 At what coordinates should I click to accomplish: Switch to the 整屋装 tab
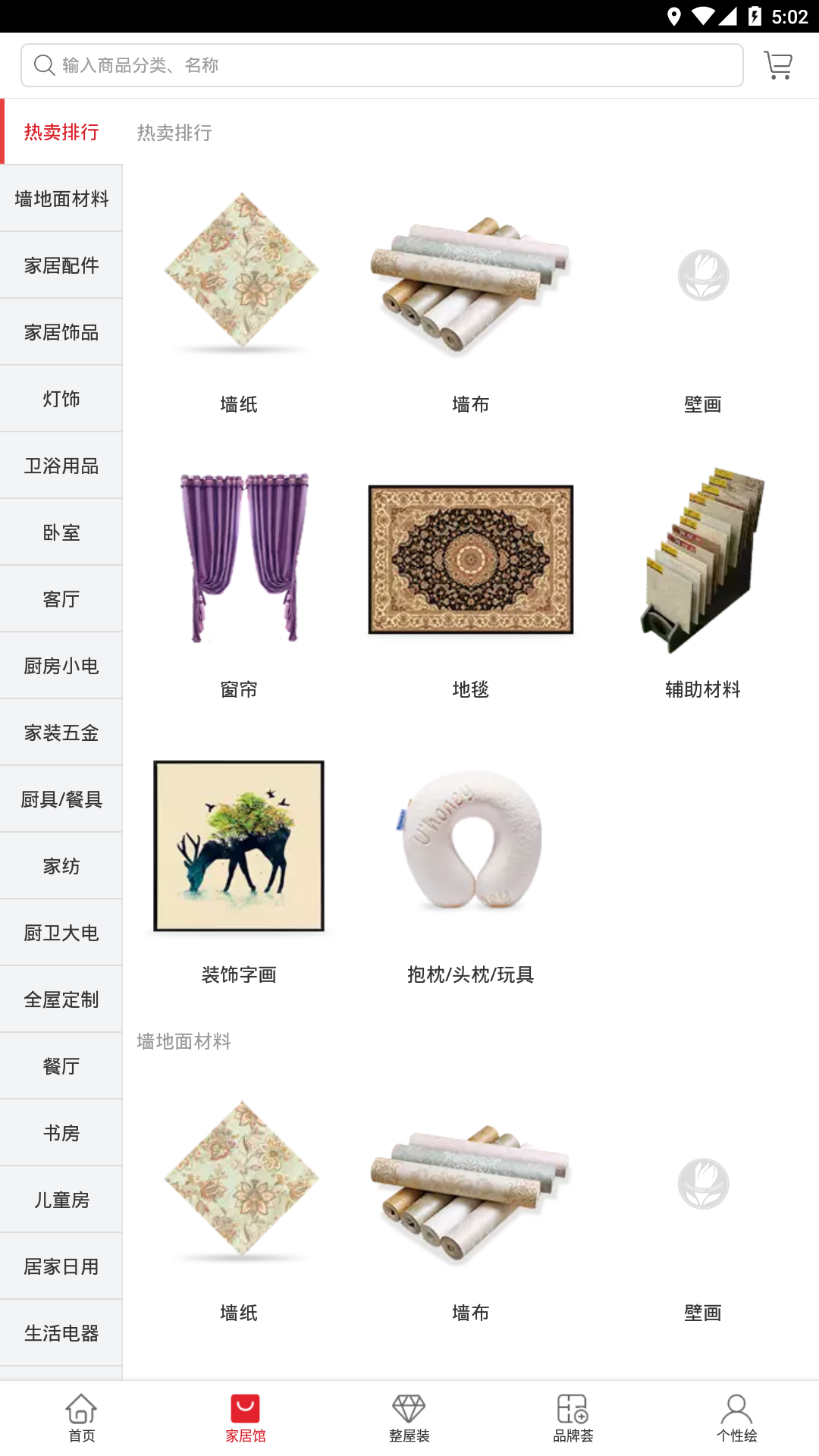tap(409, 1418)
